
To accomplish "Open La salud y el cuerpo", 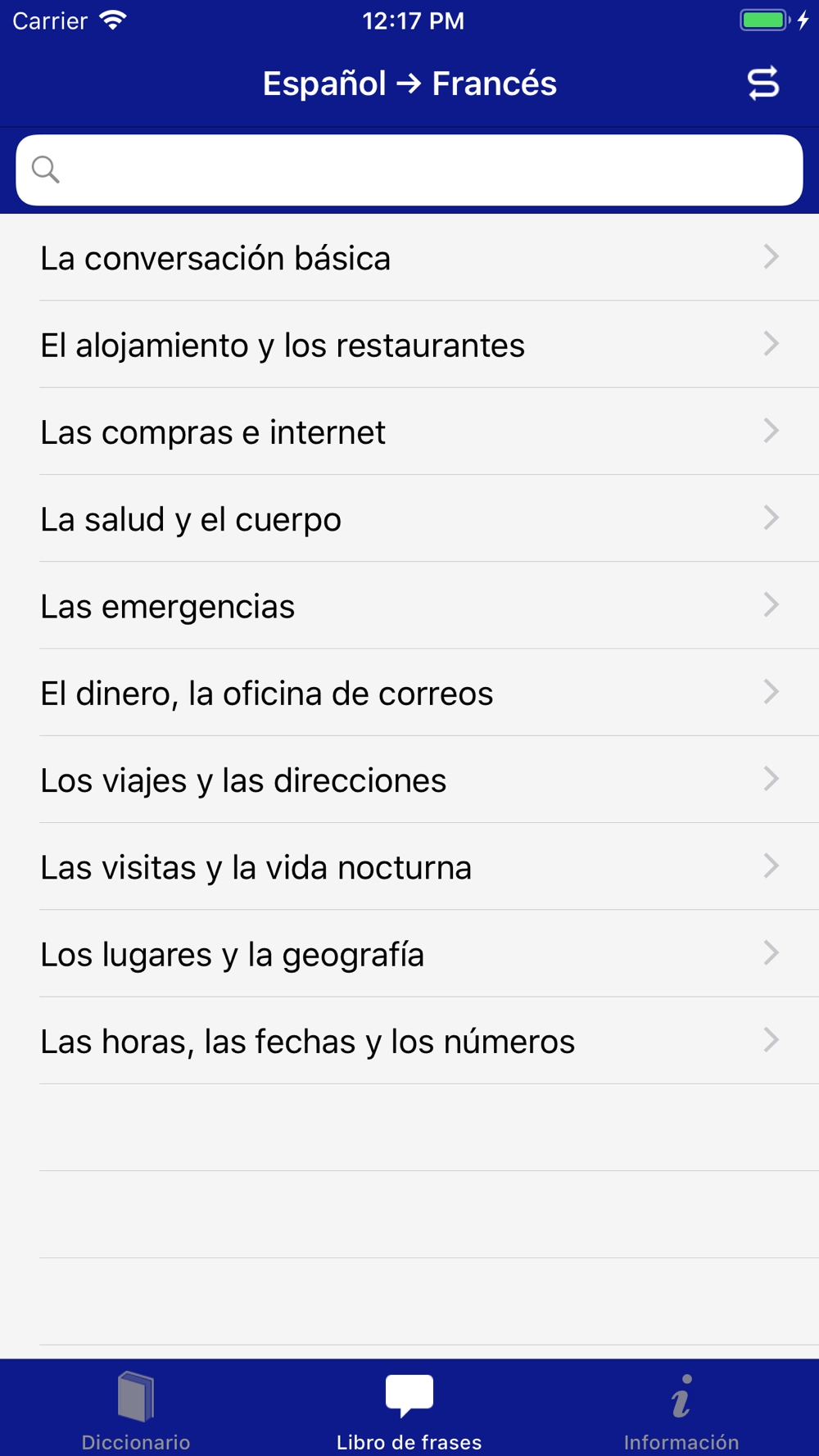I will coord(409,518).
